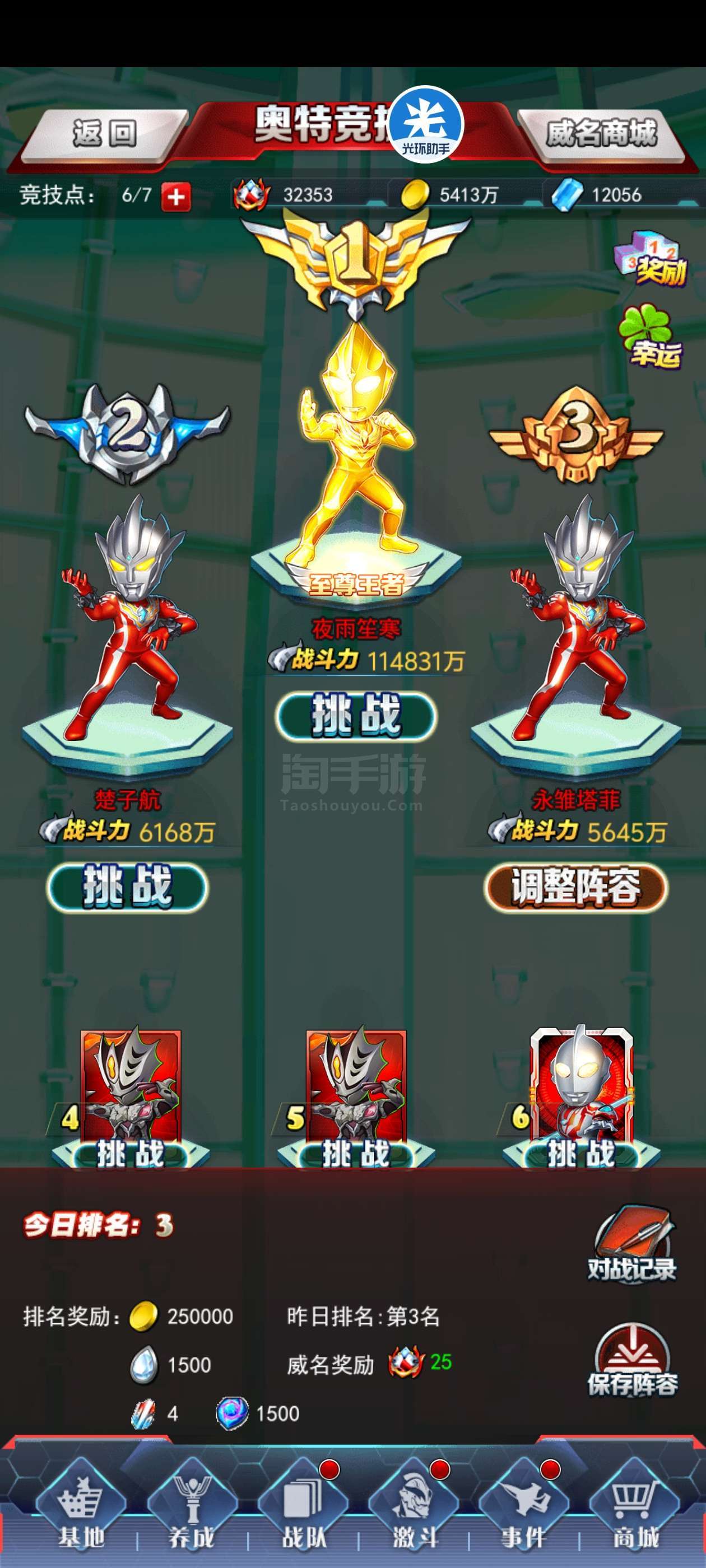Open the 幸运 lucky clover icon
Viewport: 706px width, 1568px height.
pyautogui.click(x=651, y=337)
